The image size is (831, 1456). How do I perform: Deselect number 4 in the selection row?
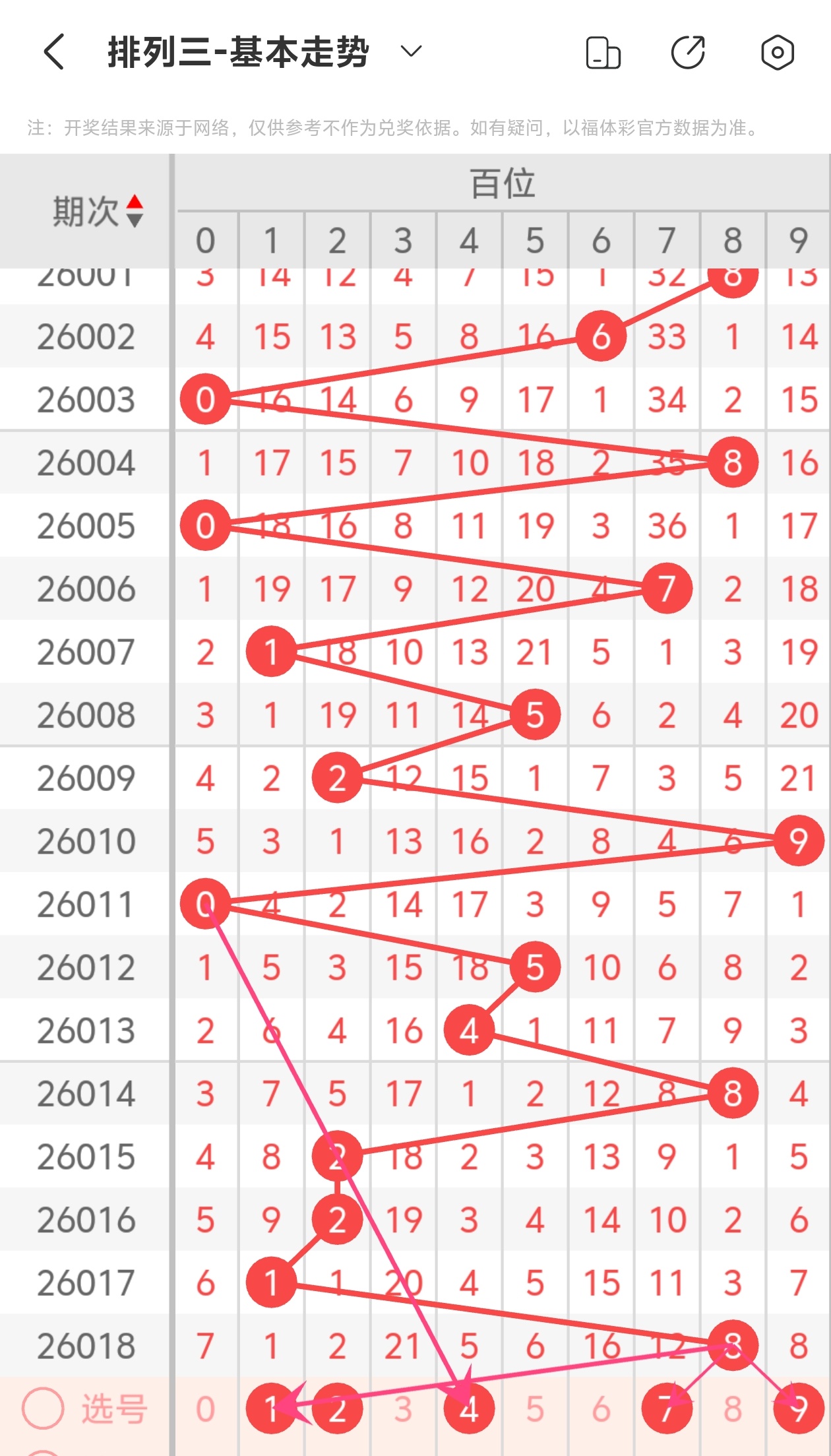pyautogui.click(x=469, y=1409)
